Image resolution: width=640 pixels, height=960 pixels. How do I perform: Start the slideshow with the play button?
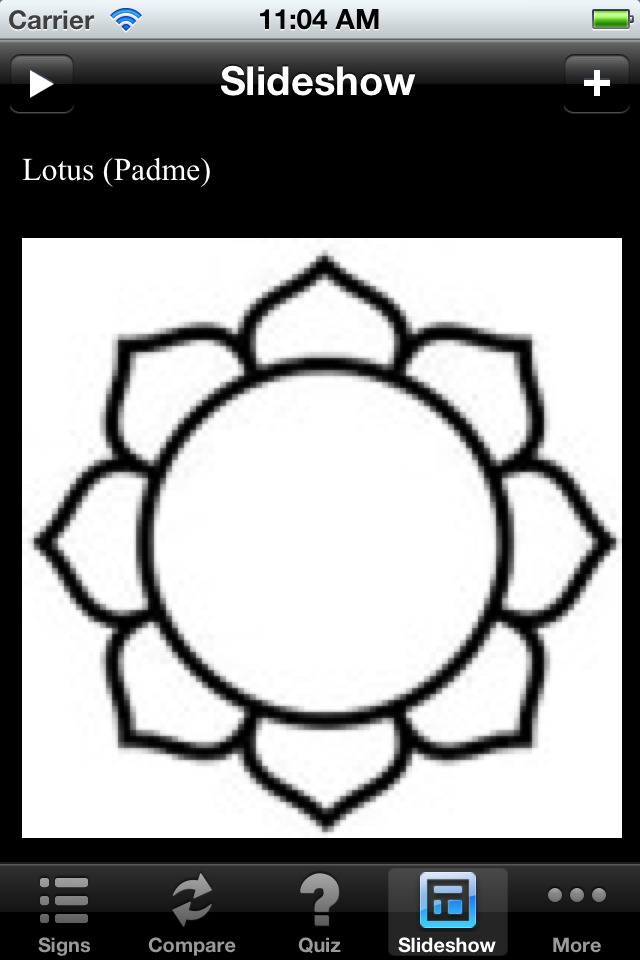point(41,83)
